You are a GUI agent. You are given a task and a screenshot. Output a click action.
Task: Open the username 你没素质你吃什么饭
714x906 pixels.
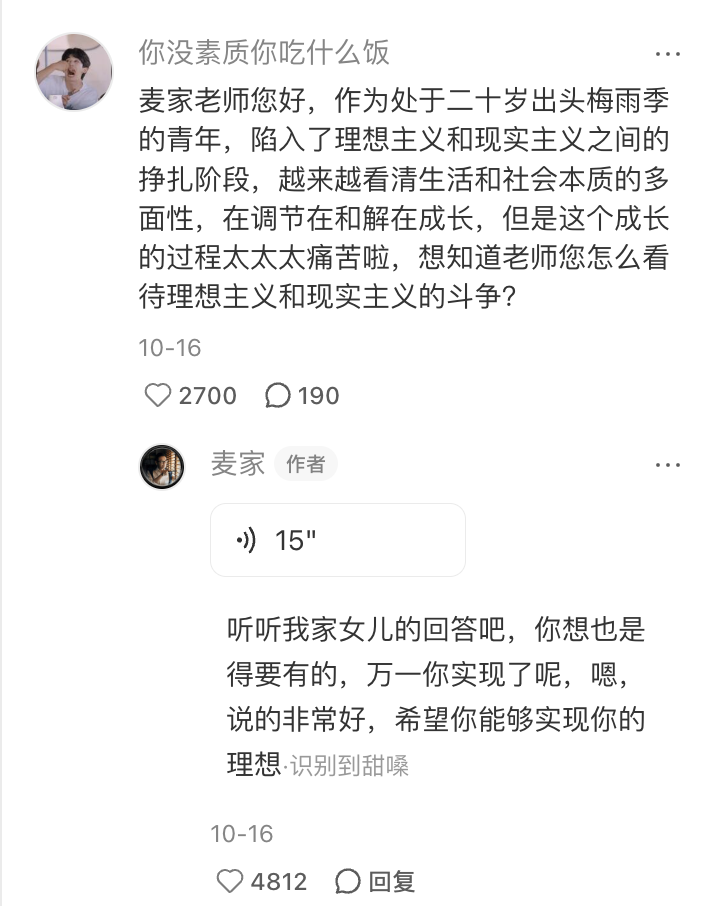pyautogui.click(x=264, y=52)
